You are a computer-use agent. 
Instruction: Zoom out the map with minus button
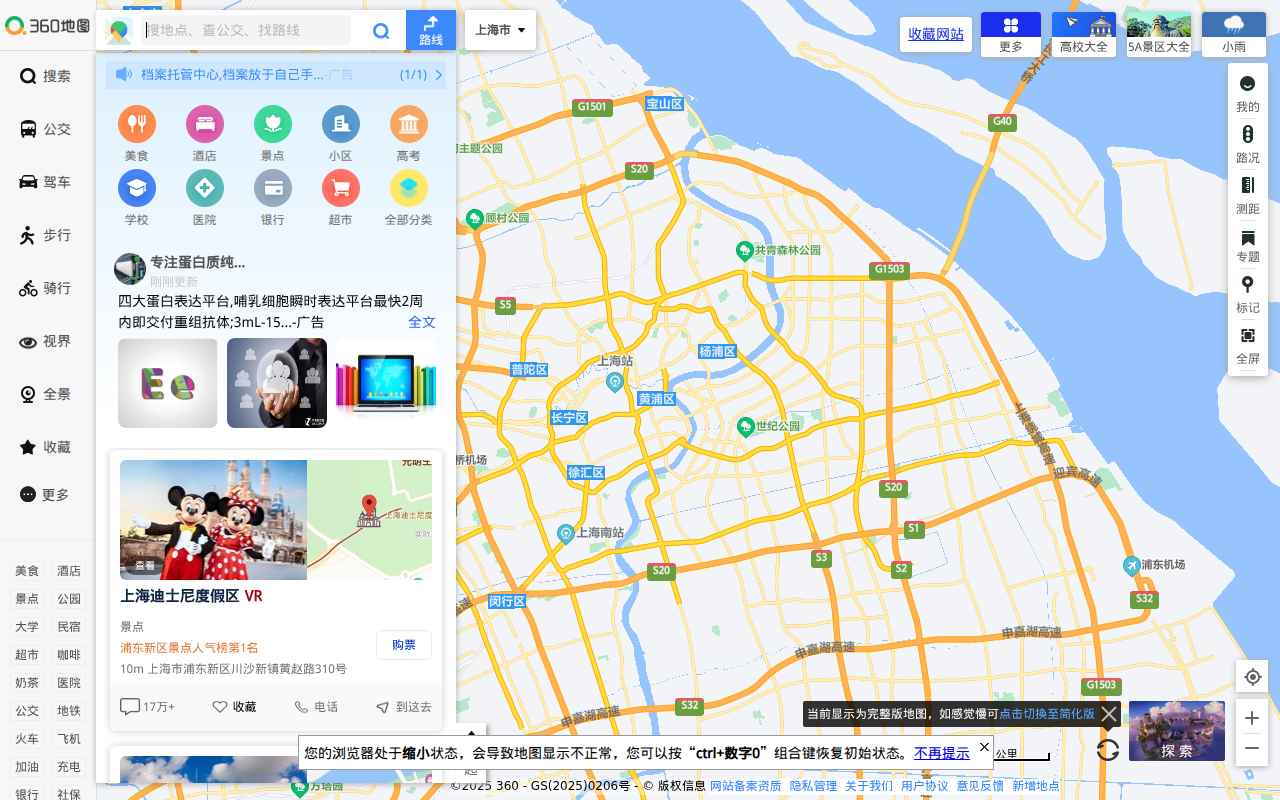pos(1252,749)
